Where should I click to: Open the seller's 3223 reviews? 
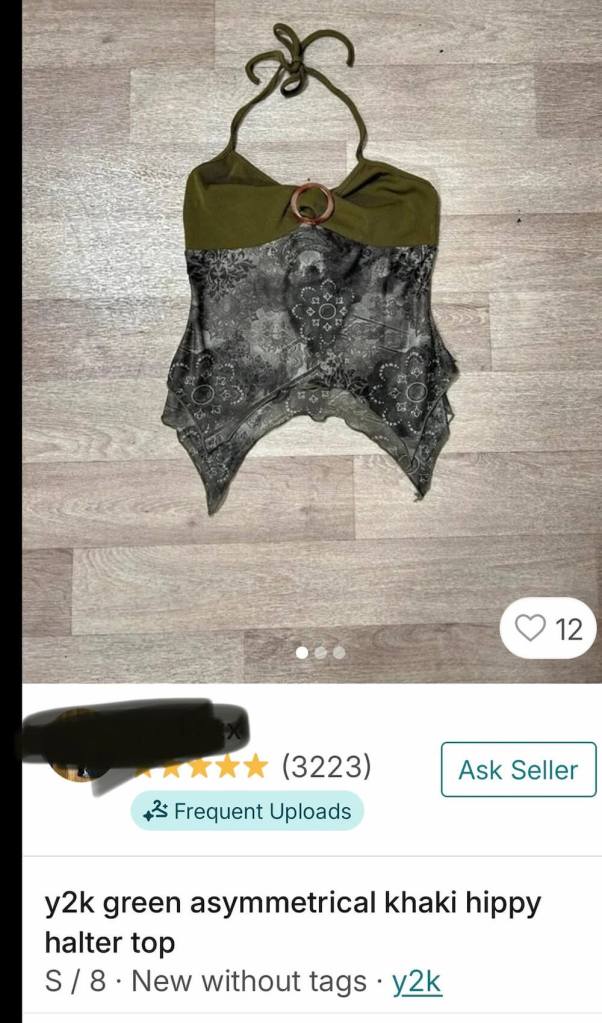point(327,767)
